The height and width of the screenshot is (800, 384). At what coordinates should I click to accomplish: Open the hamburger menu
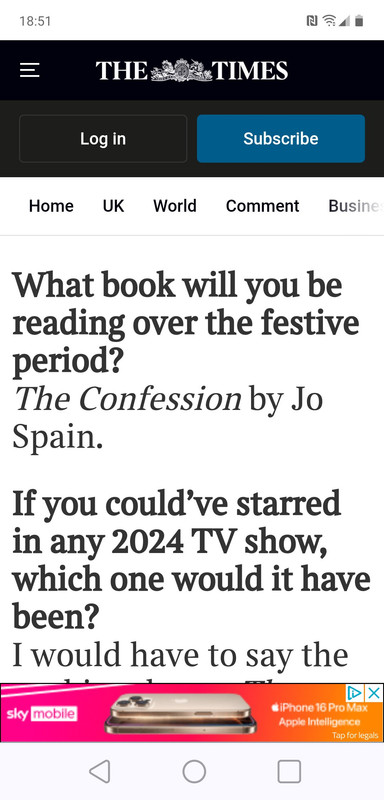[30, 70]
